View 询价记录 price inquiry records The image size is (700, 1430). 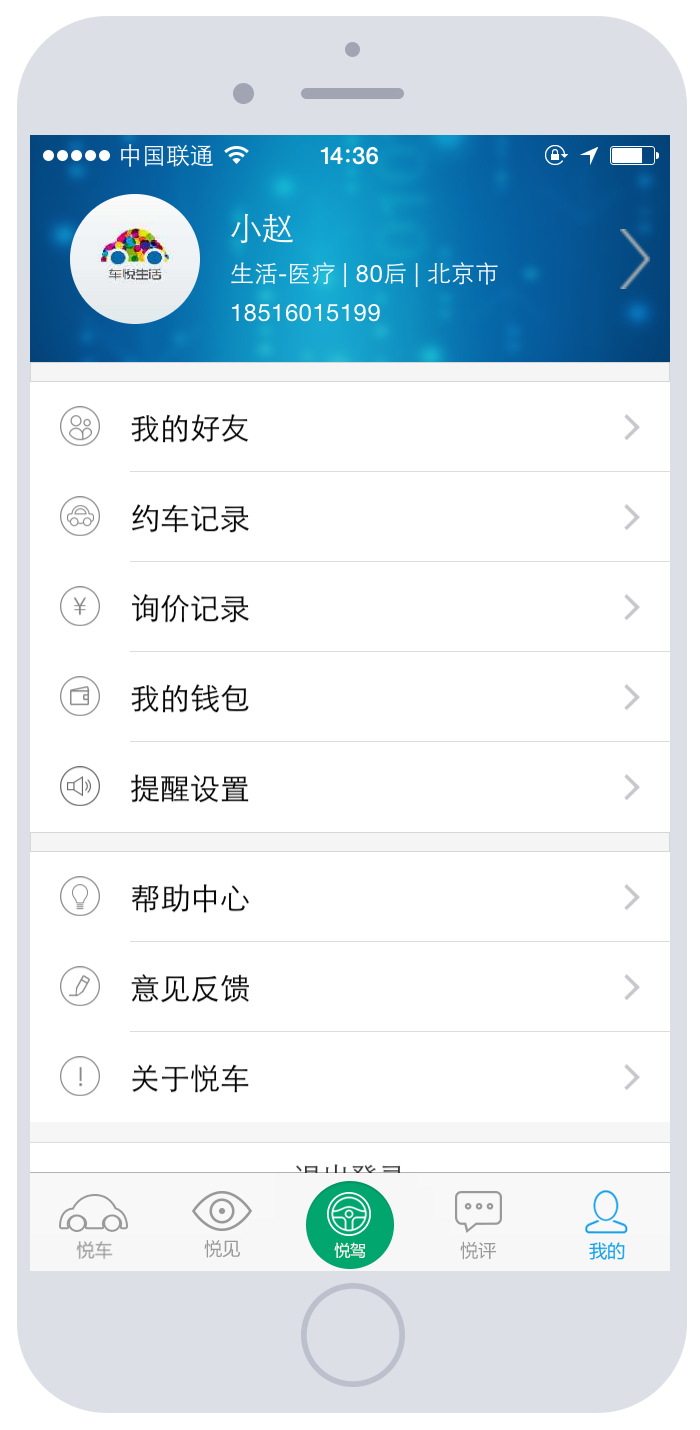tap(350, 607)
